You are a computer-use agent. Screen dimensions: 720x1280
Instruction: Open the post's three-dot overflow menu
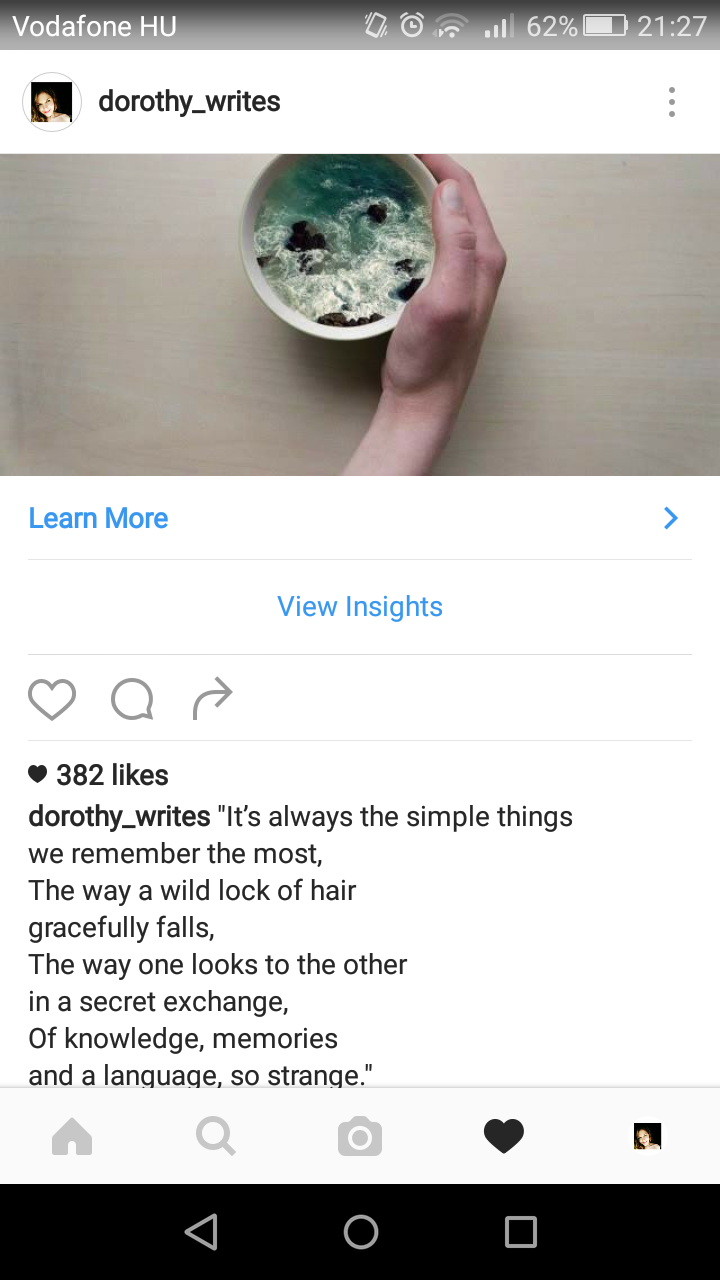(671, 102)
